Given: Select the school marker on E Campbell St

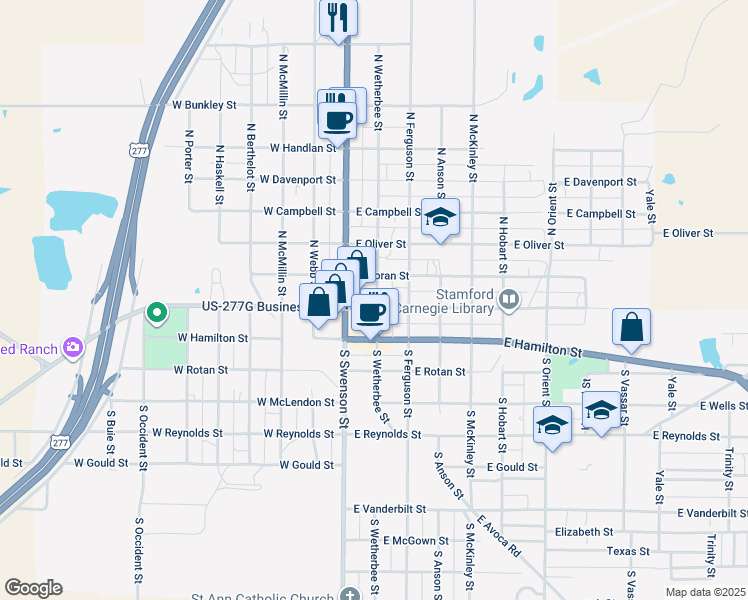Looking at the screenshot, I should click(440, 217).
